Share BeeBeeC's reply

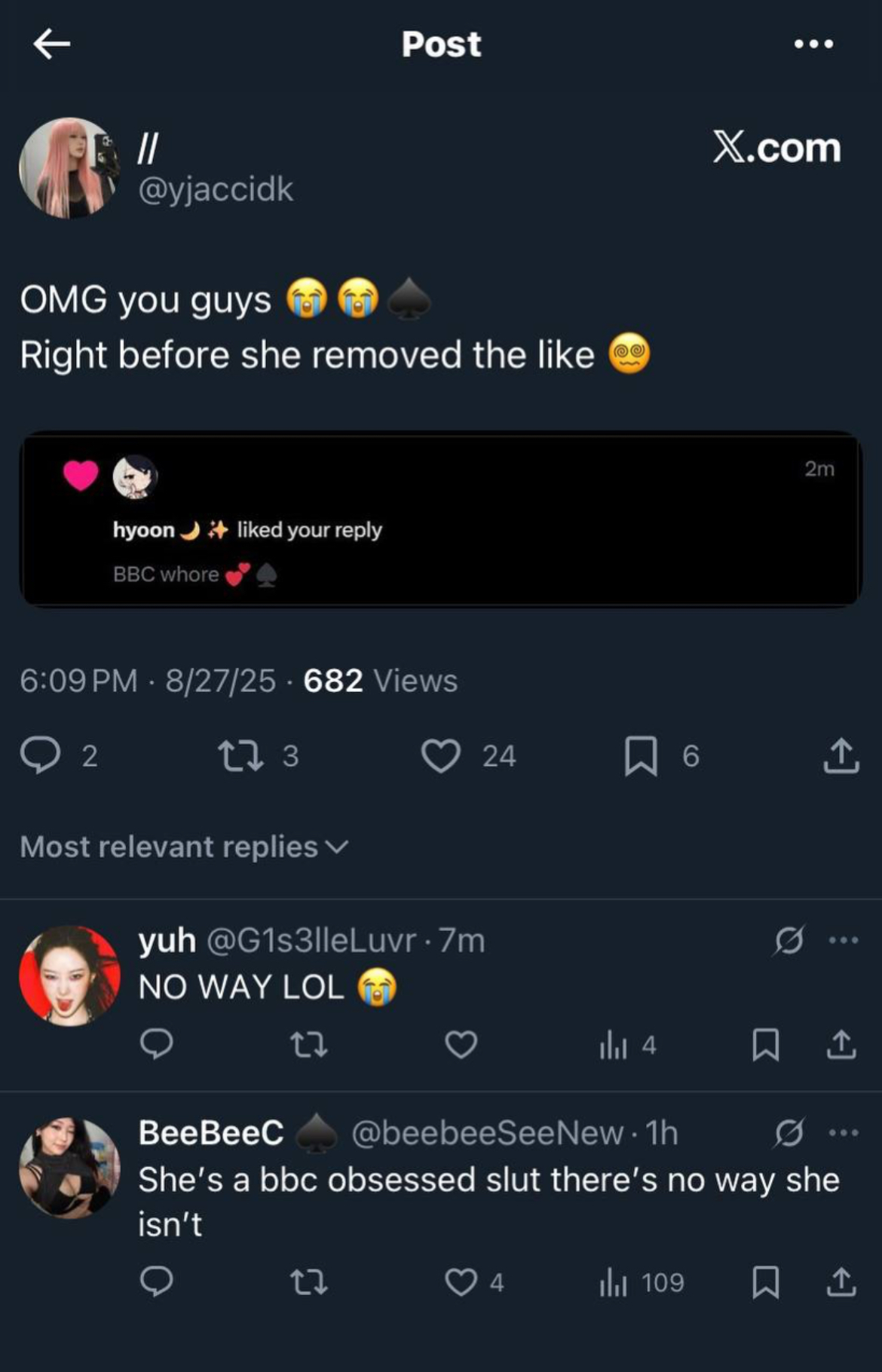pyautogui.click(x=841, y=1282)
